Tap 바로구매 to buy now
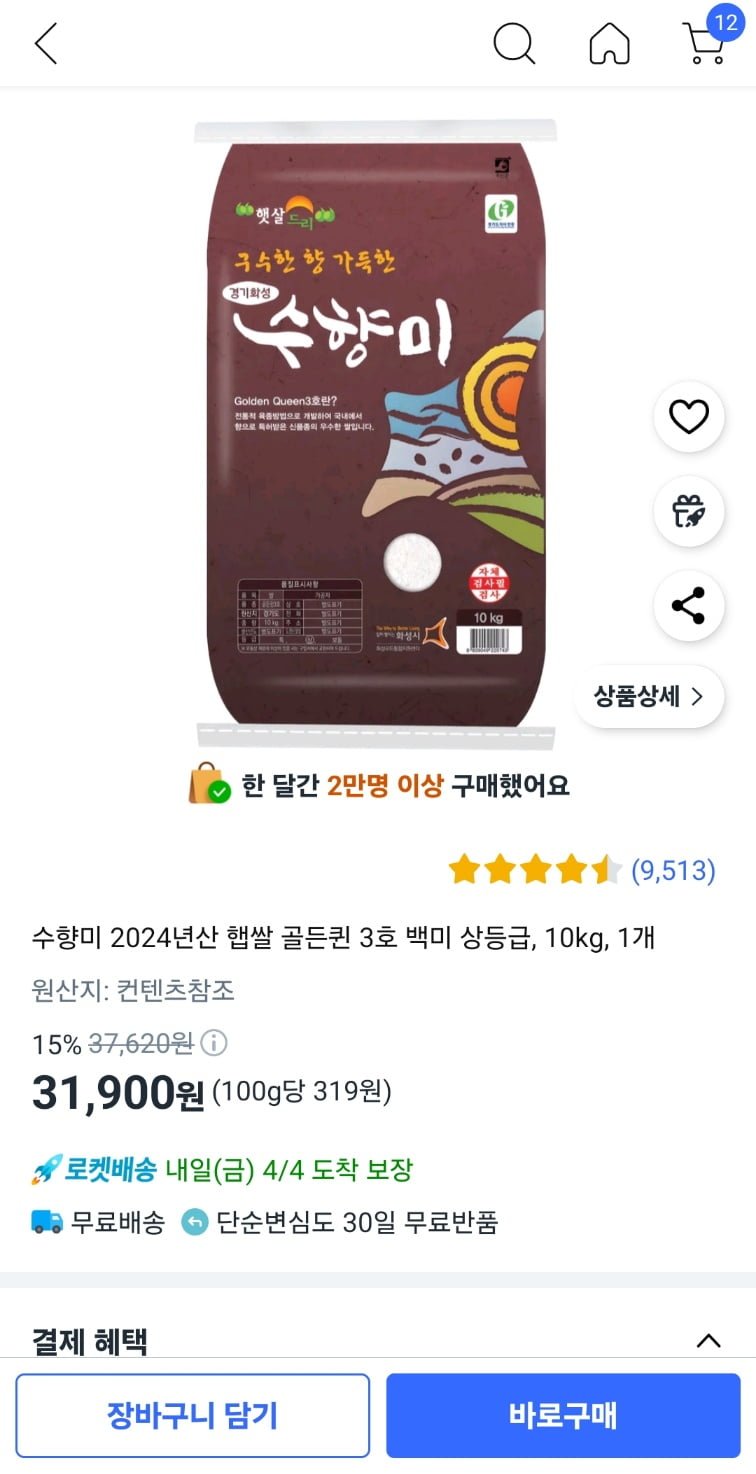Image resolution: width=756 pixels, height=1474 pixels. pyautogui.click(x=563, y=1414)
